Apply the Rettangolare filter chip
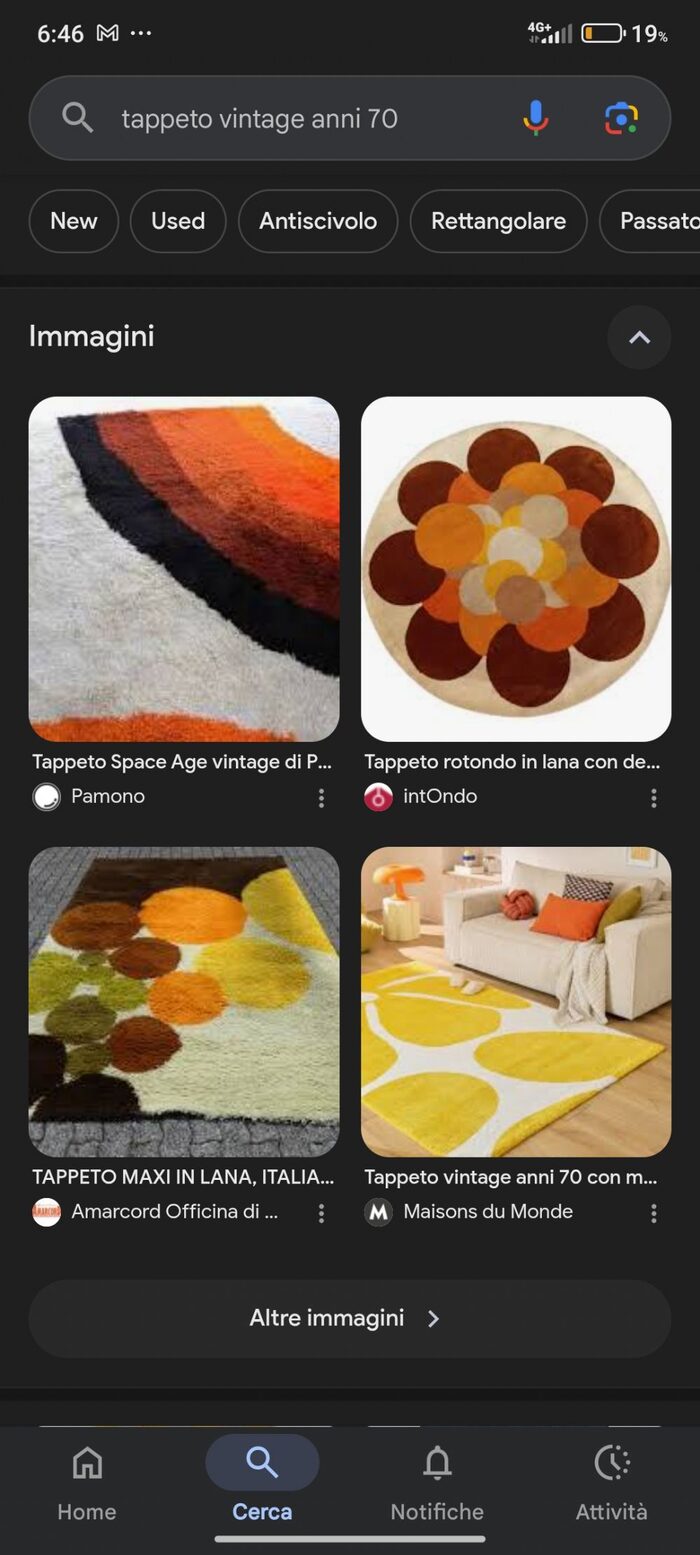700x1555 pixels. (498, 221)
